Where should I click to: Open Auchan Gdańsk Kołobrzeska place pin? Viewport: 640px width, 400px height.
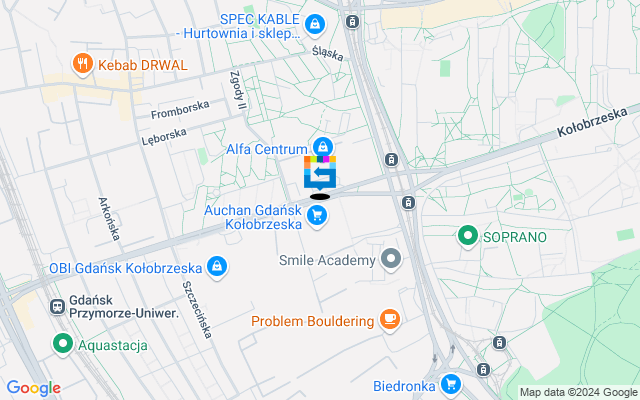point(318,216)
